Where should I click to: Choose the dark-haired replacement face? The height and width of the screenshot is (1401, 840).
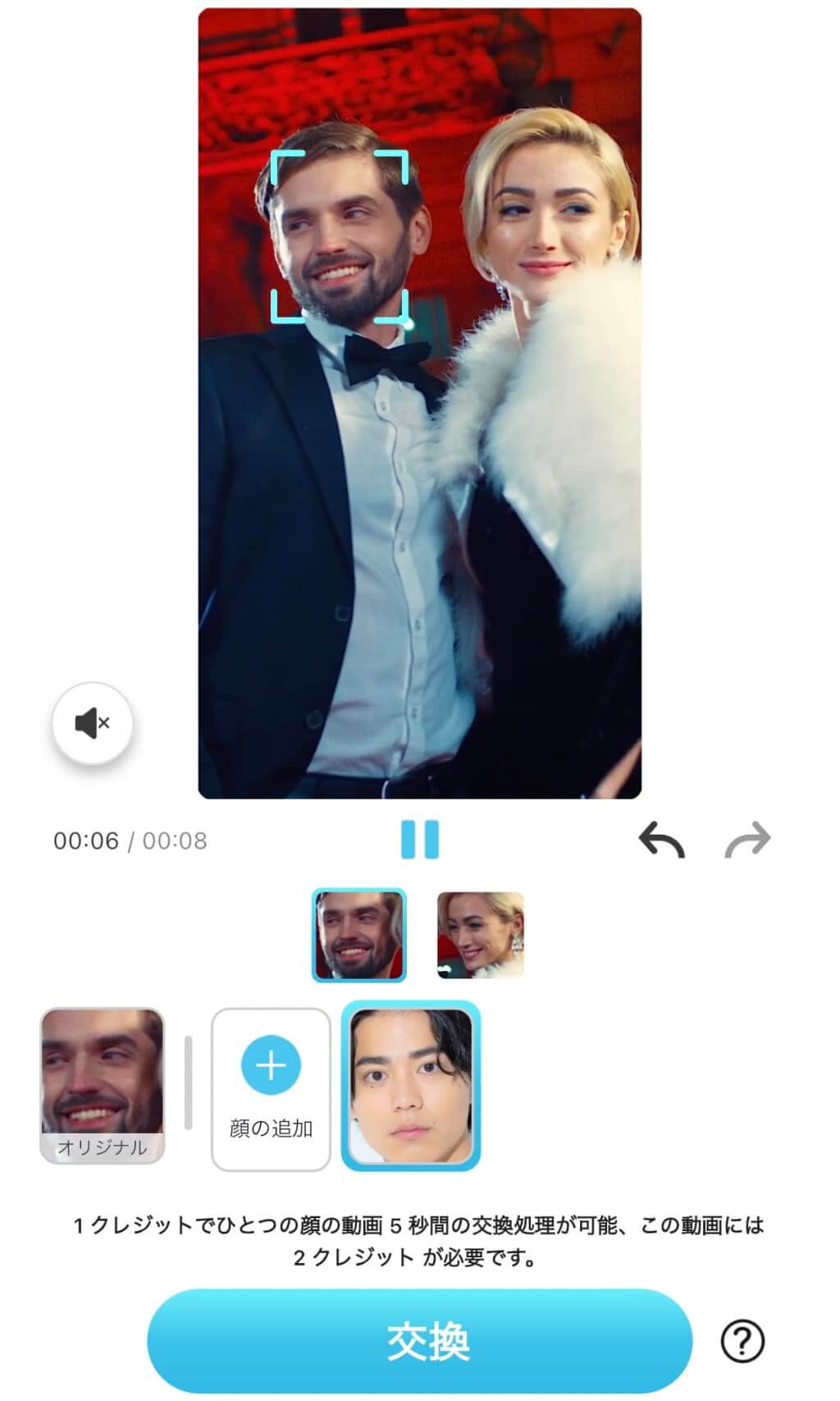(x=411, y=1085)
